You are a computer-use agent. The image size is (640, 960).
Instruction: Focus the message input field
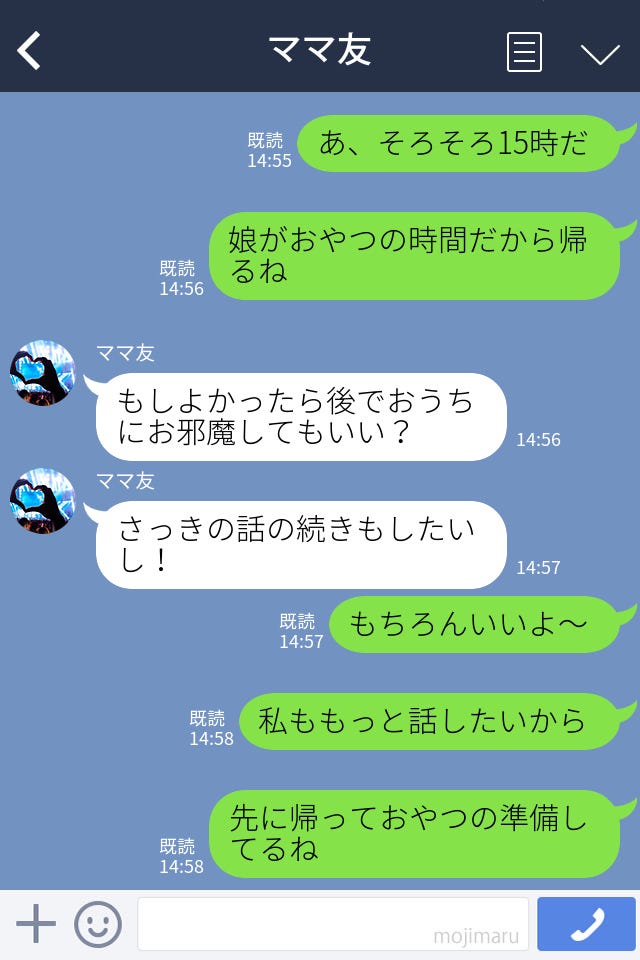[x=332, y=924]
